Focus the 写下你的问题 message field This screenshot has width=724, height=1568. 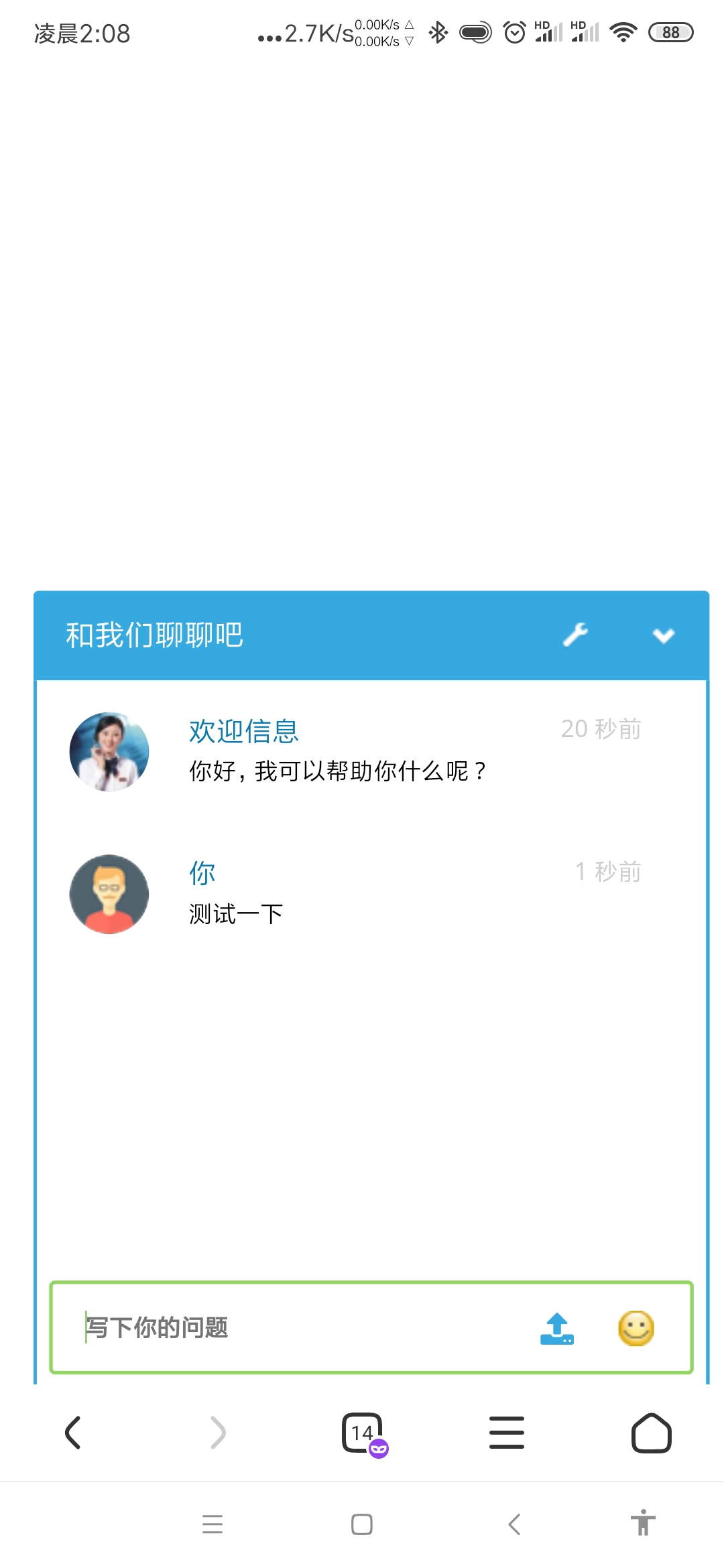(302, 1327)
